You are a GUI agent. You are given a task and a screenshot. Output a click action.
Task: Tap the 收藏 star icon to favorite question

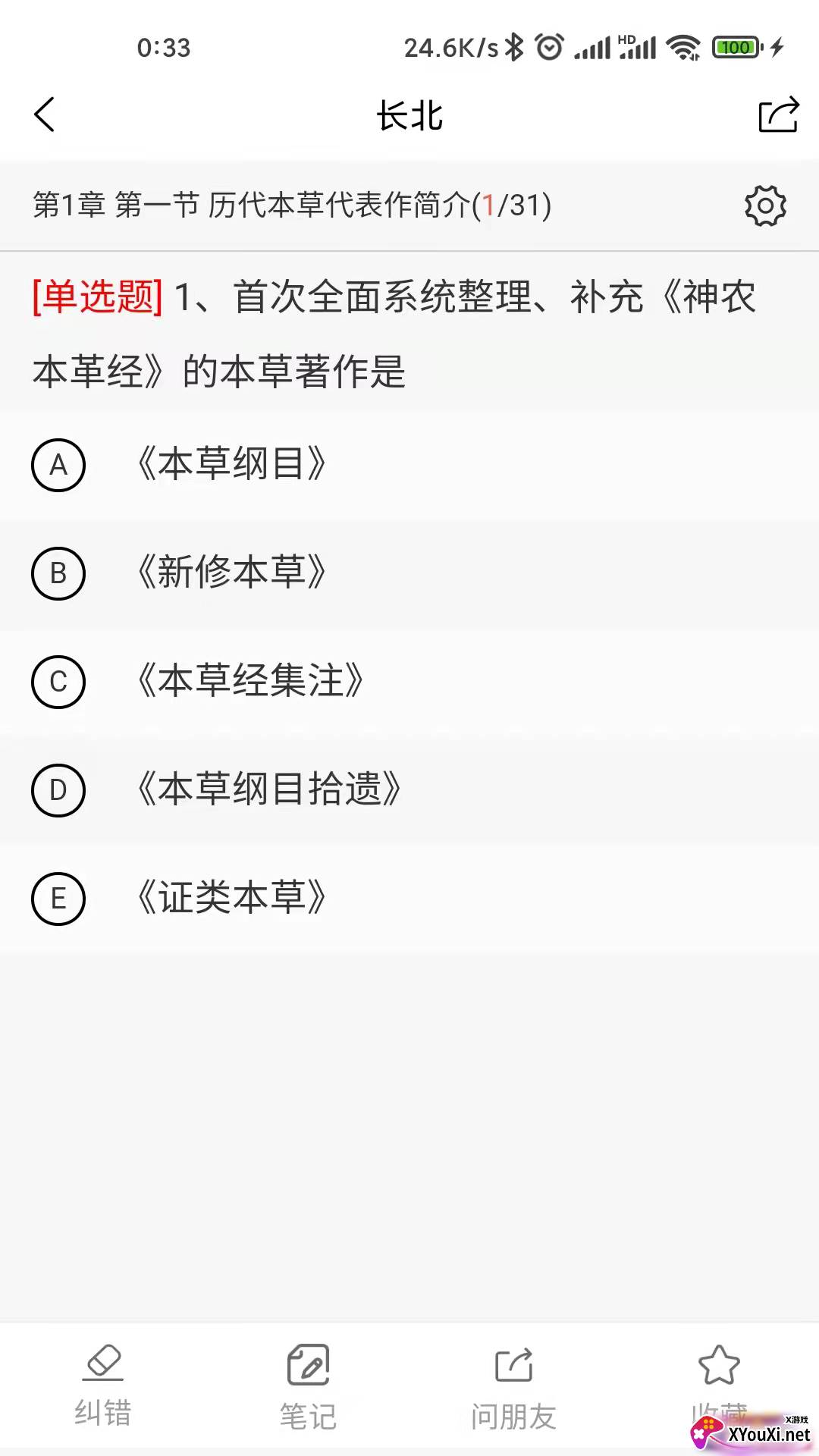[x=719, y=1363]
